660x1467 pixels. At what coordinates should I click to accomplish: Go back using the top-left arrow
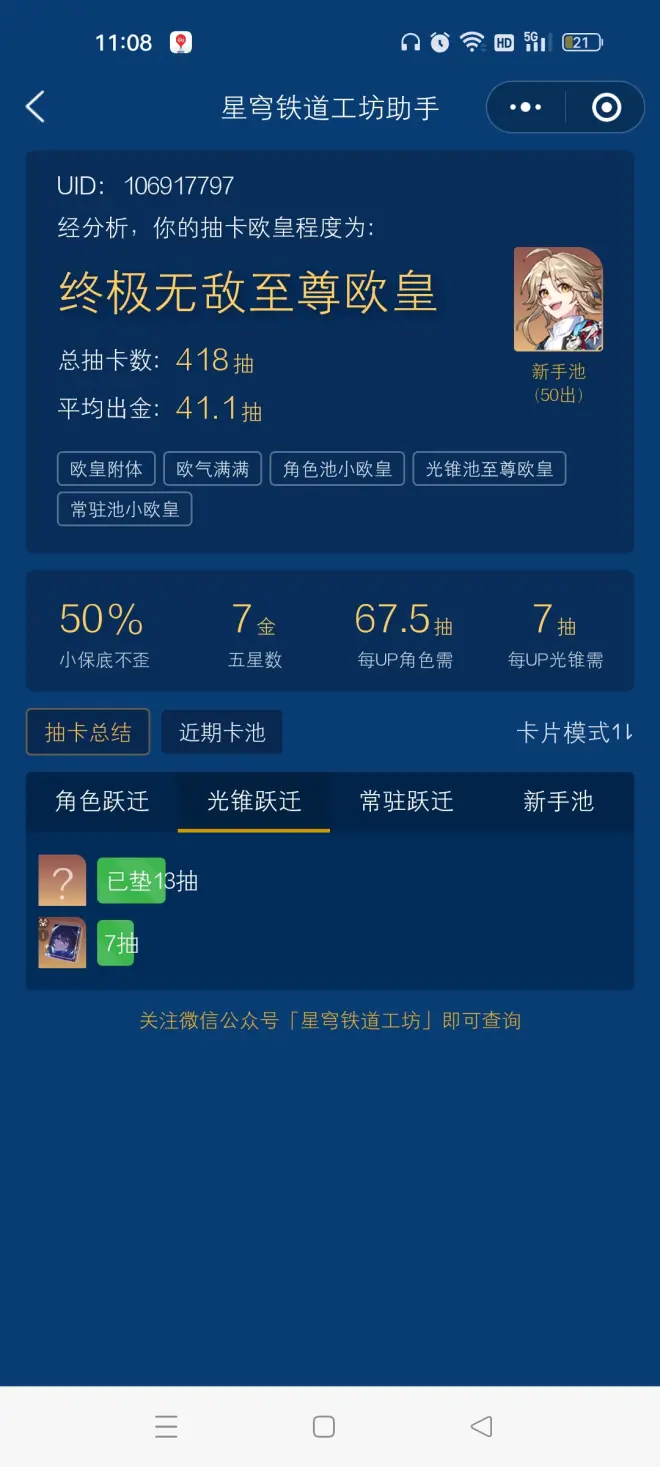point(36,107)
